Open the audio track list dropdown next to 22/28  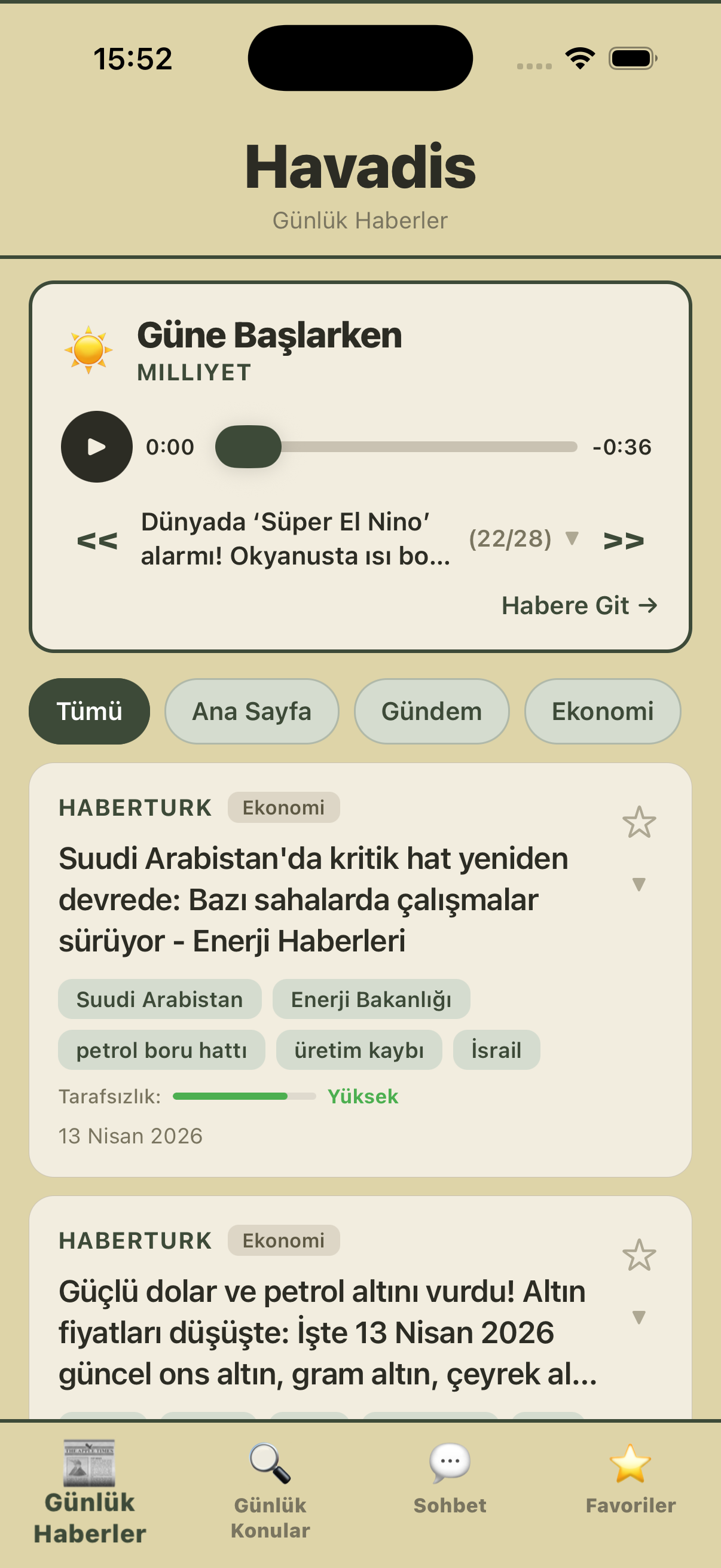tap(572, 538)
